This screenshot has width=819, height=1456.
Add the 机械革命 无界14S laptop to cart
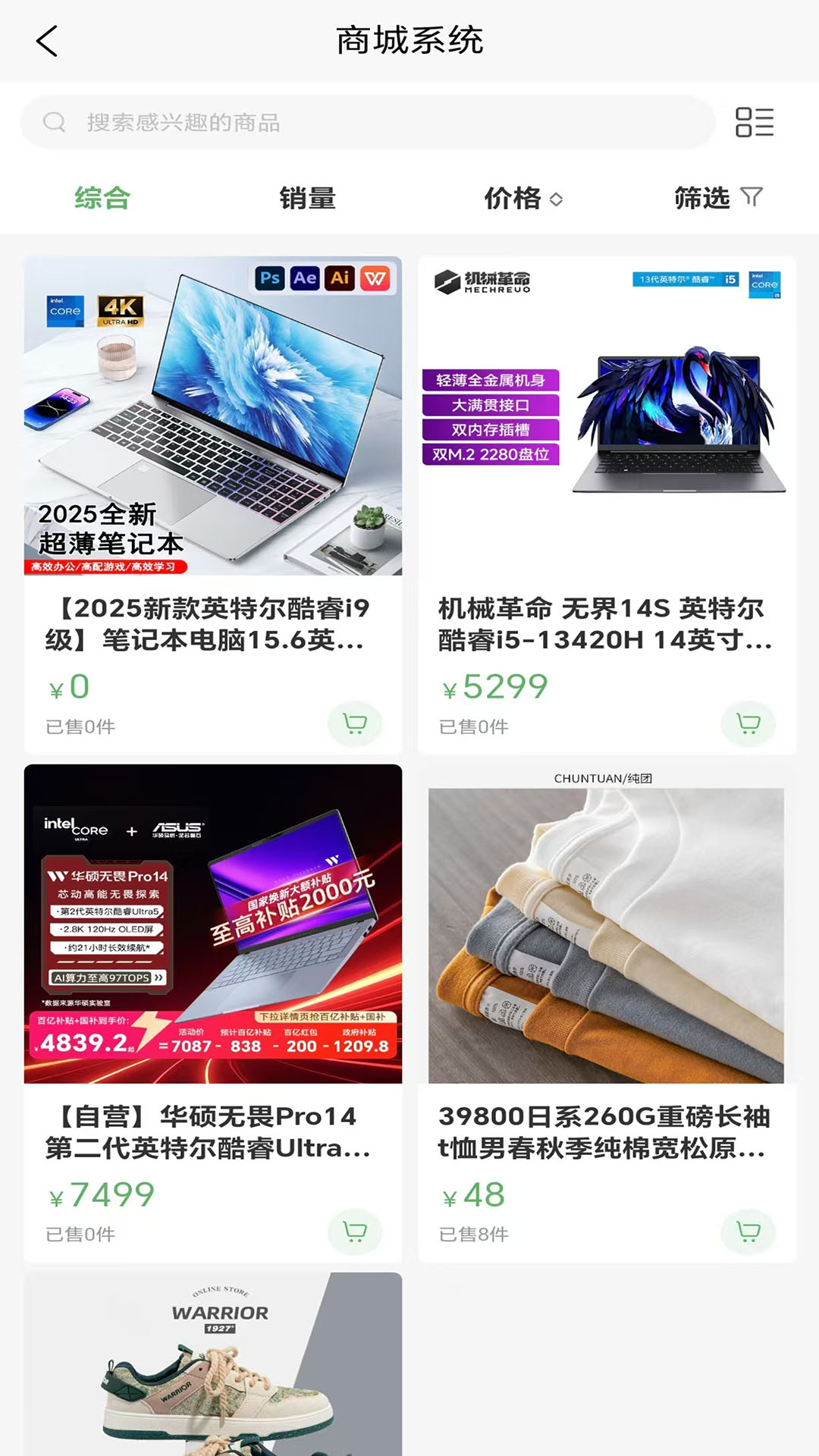749,724
